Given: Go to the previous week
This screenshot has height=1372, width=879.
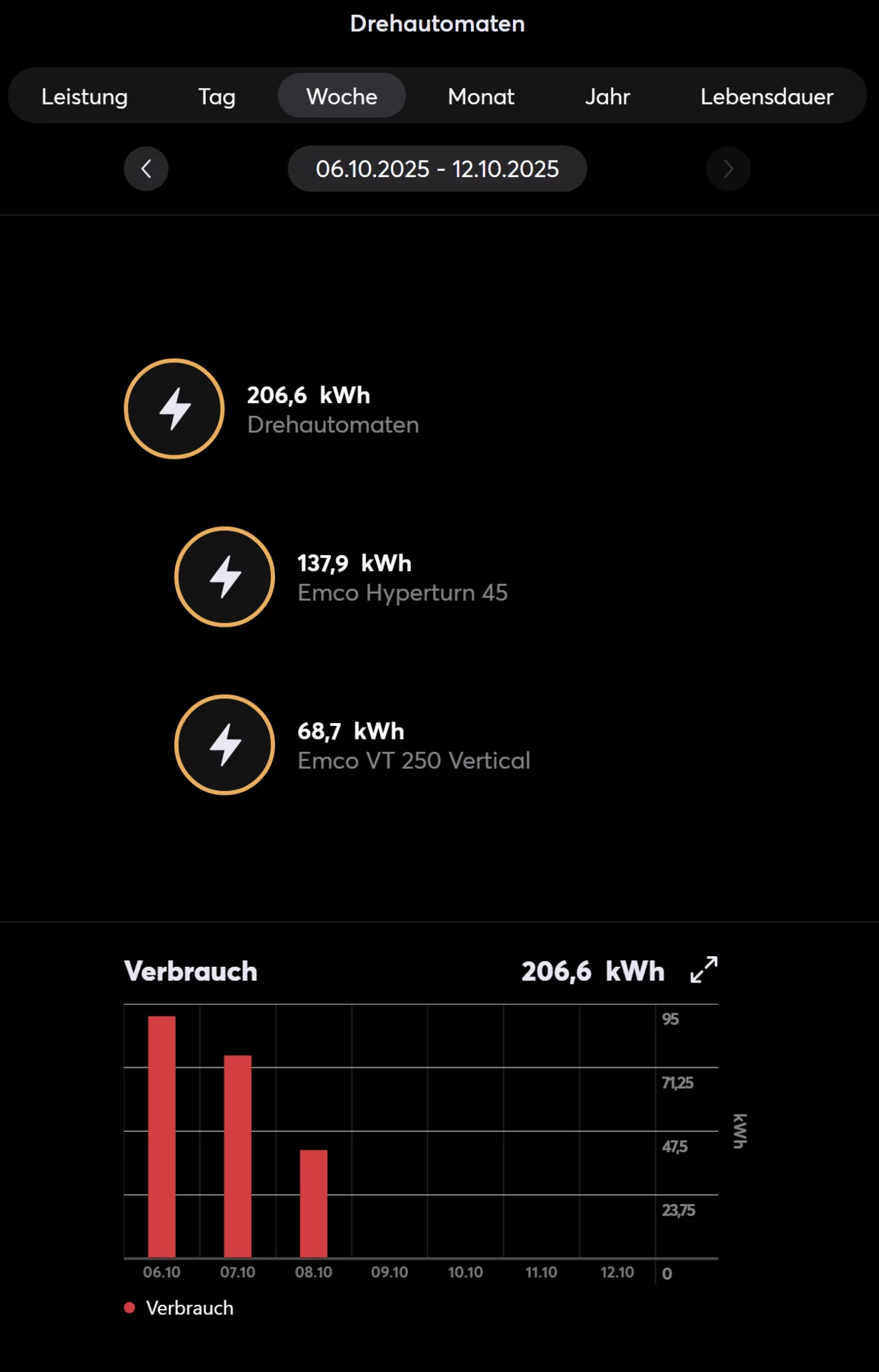Looking at the screenshot, I should point(146,169).
